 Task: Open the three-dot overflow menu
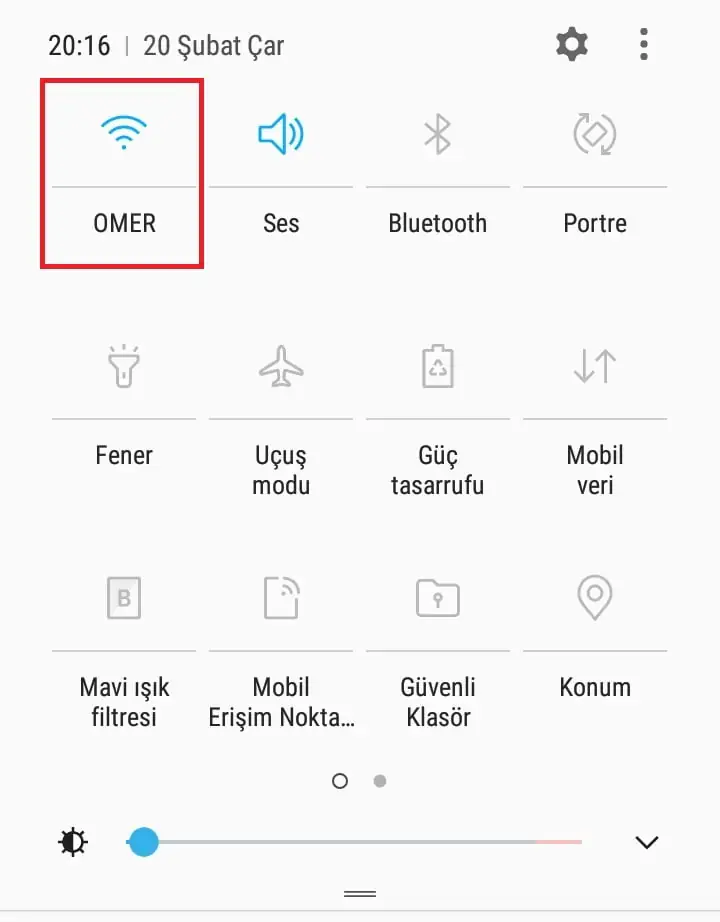644,45
